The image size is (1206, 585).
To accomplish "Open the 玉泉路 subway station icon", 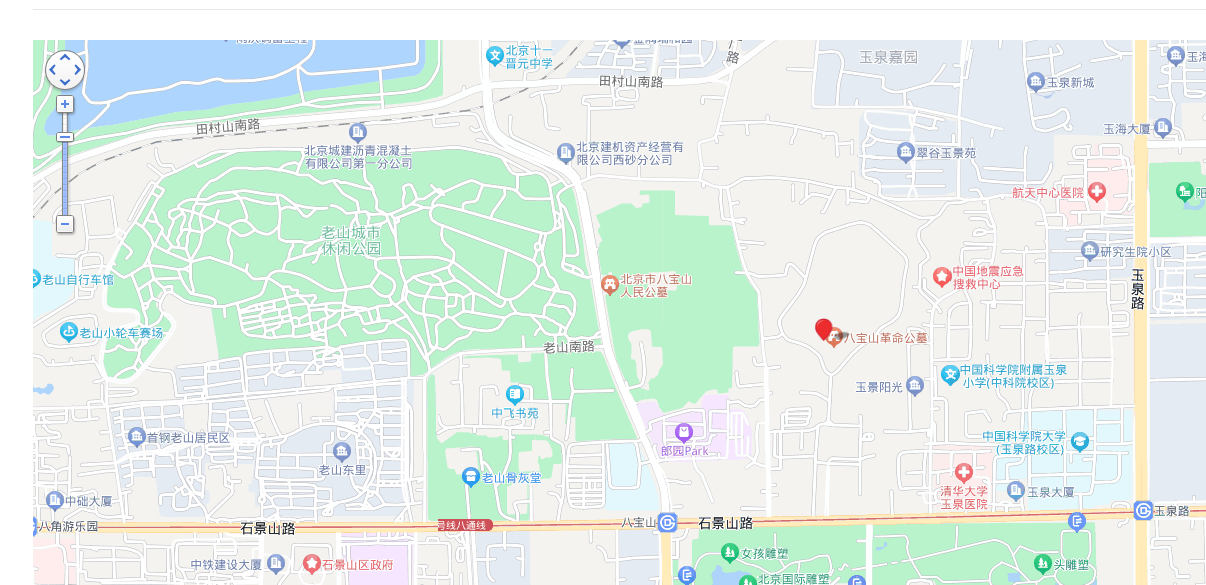I will [1143, 510].
